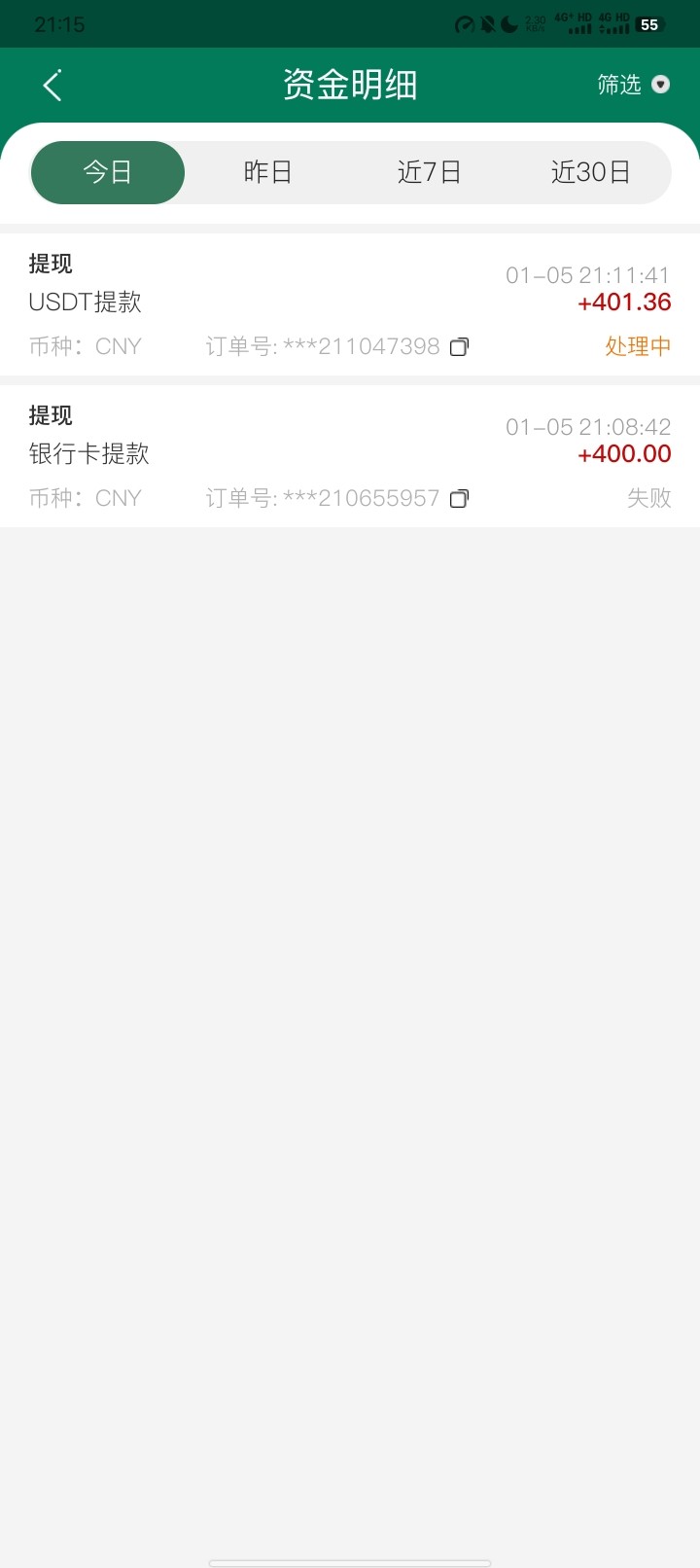Tap the home indicator bar at bottom
700x1568 pixels.
[x=350, y=1559]
